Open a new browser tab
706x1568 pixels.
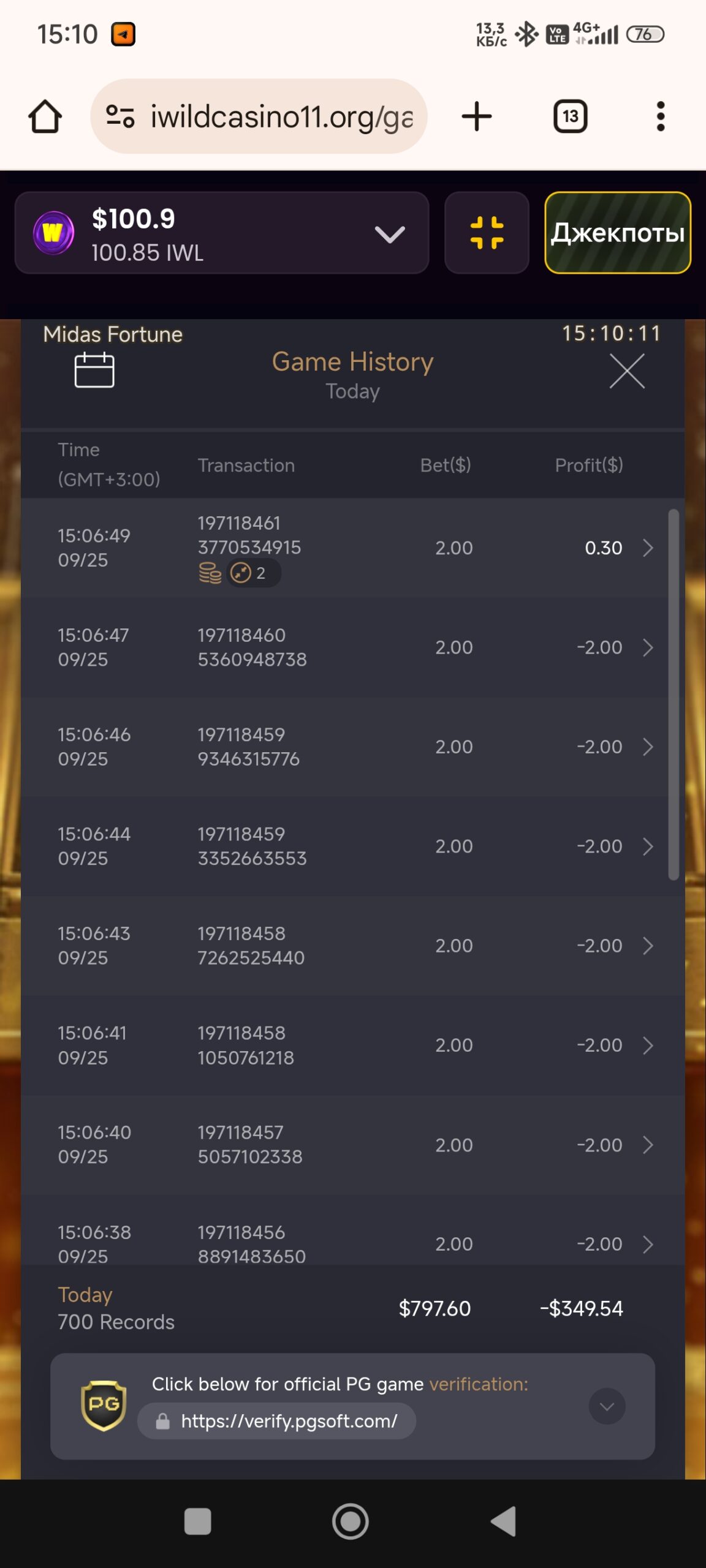(477, 116)
